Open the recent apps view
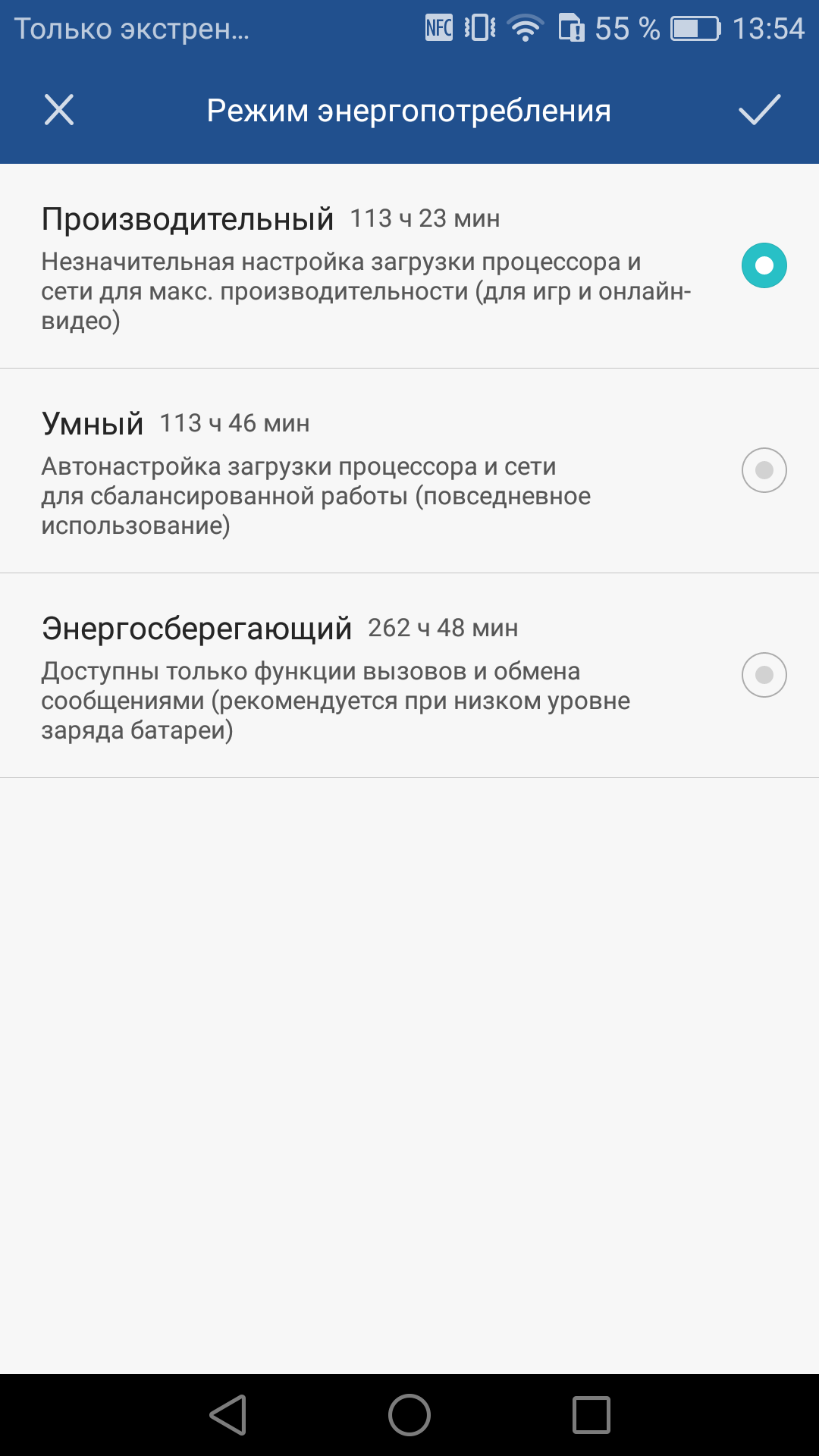Screen dimensions: 819x1456 [591, 1415]
